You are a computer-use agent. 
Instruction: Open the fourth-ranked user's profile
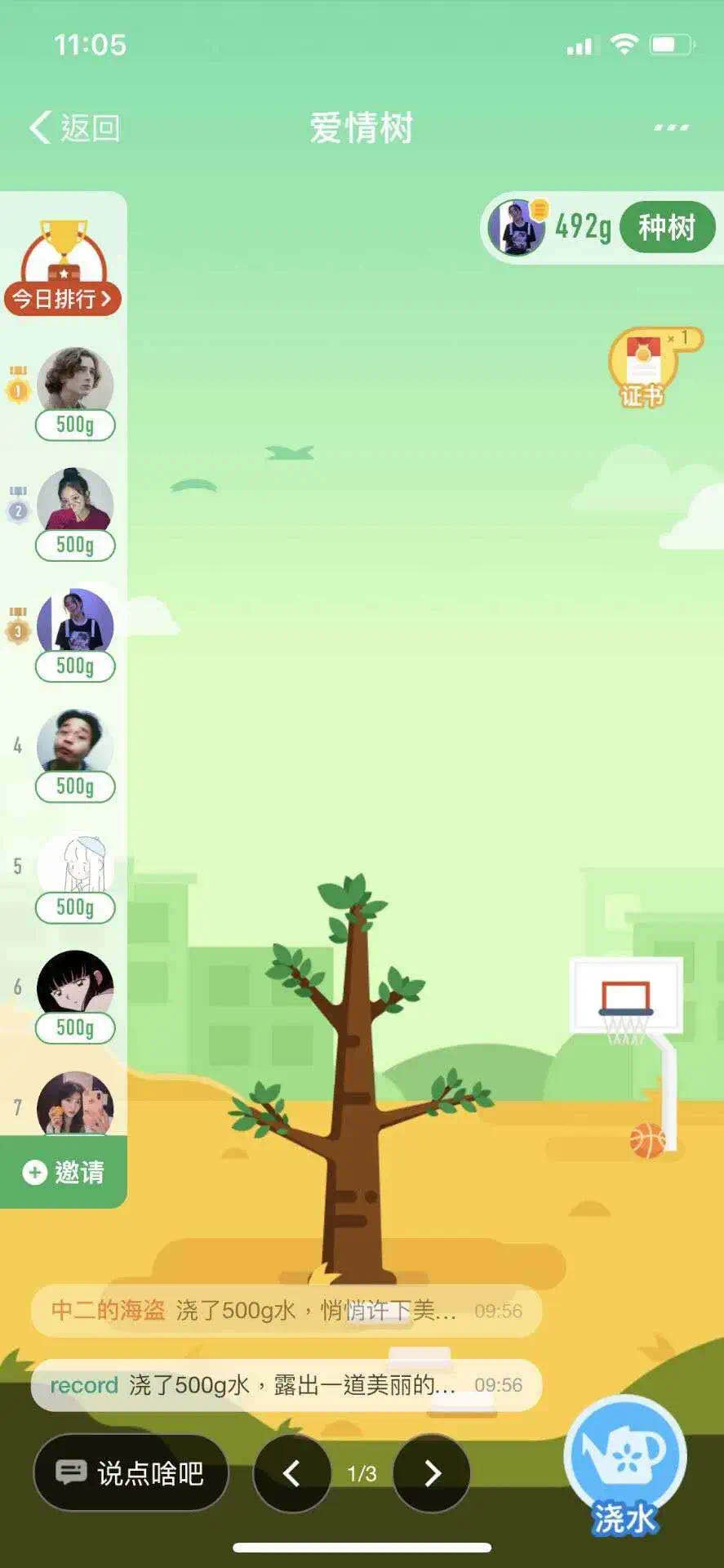point(74,742)
